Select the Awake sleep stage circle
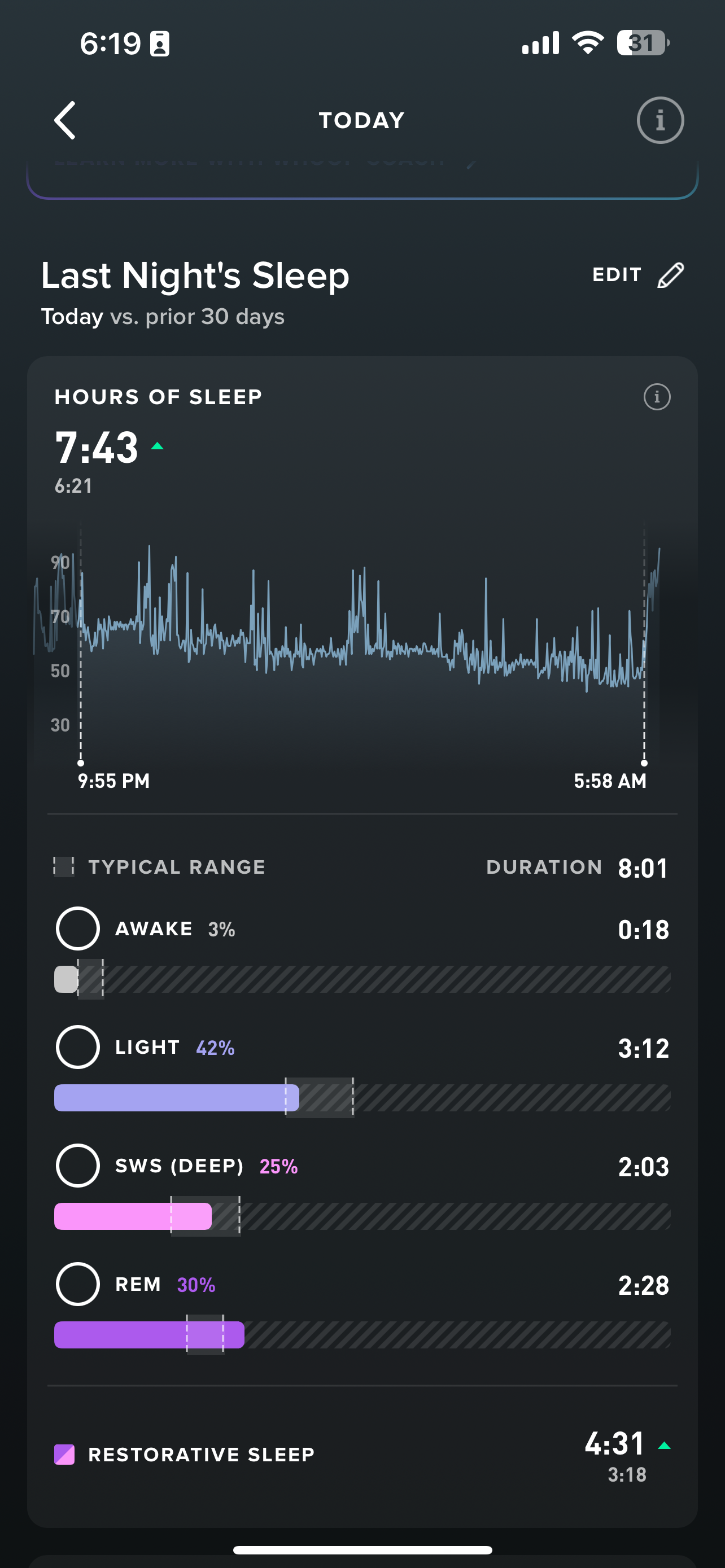725x1568 pixels. pos(78,929)
